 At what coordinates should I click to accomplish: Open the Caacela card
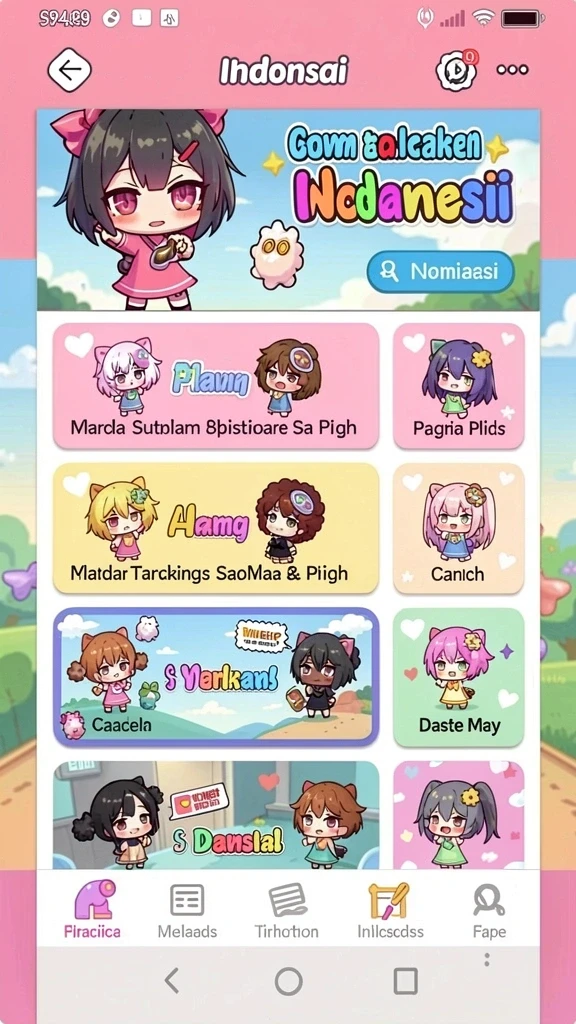tap(216, 677)
